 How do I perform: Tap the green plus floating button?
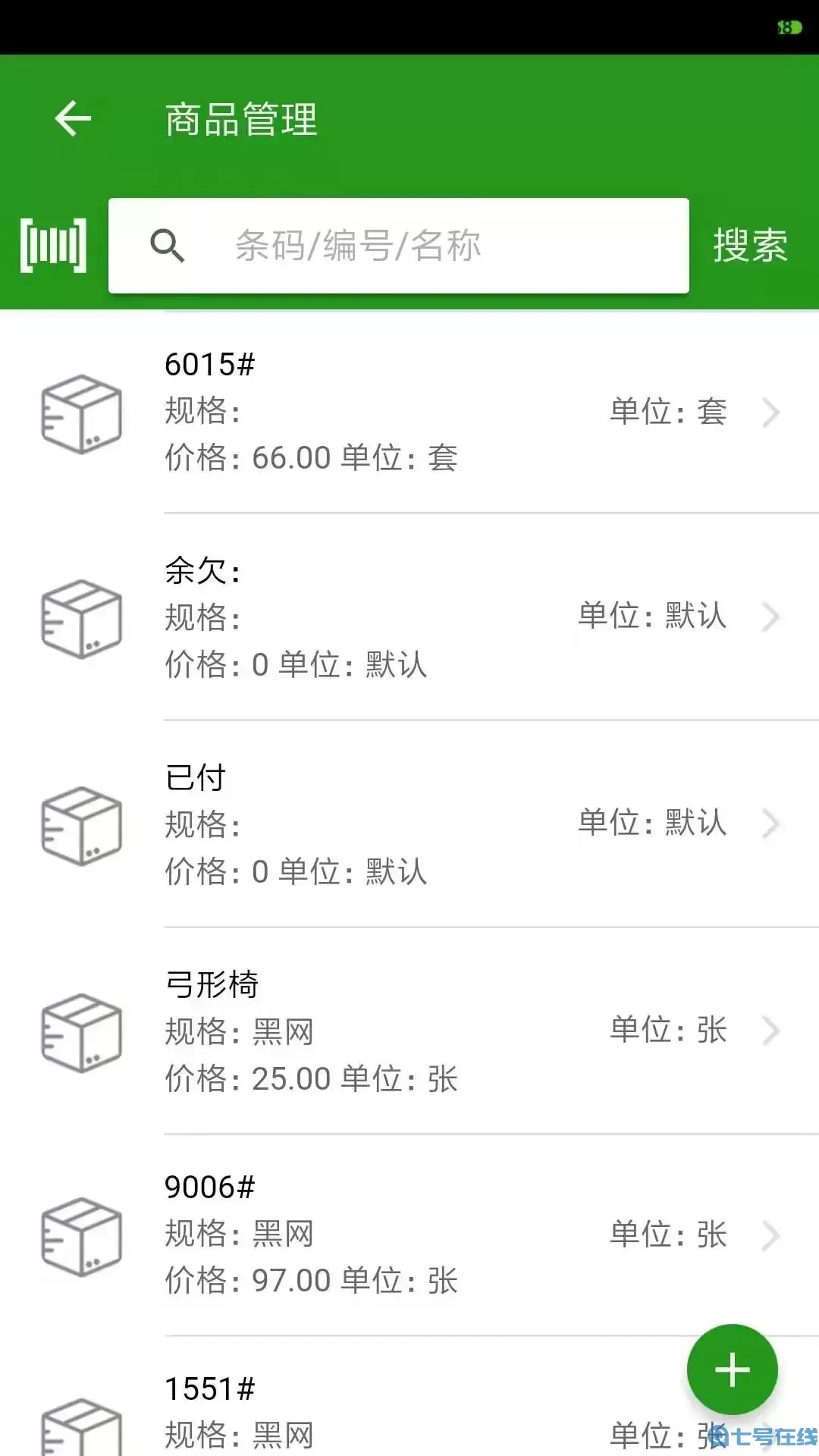pos(730,1368)
